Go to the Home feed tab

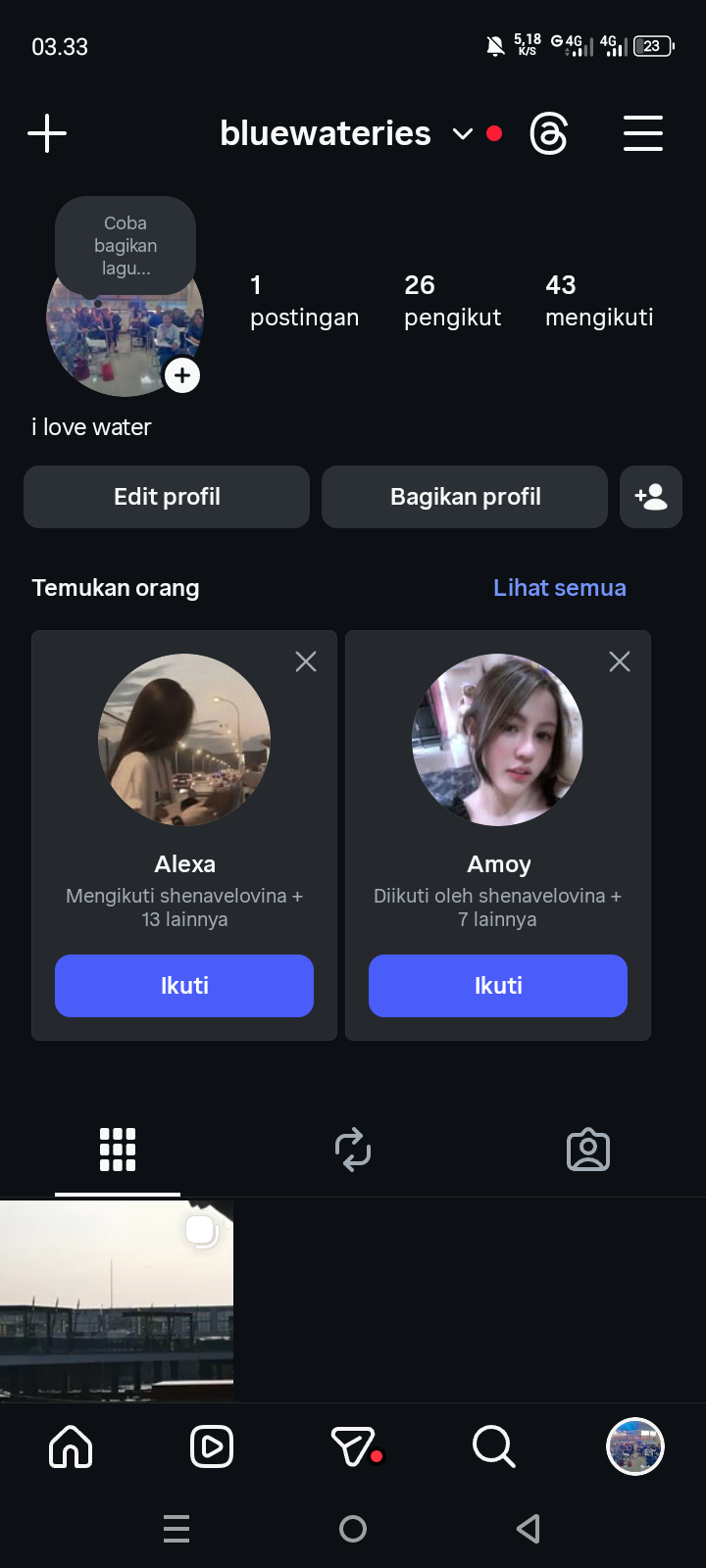[x=71, y=1446]
